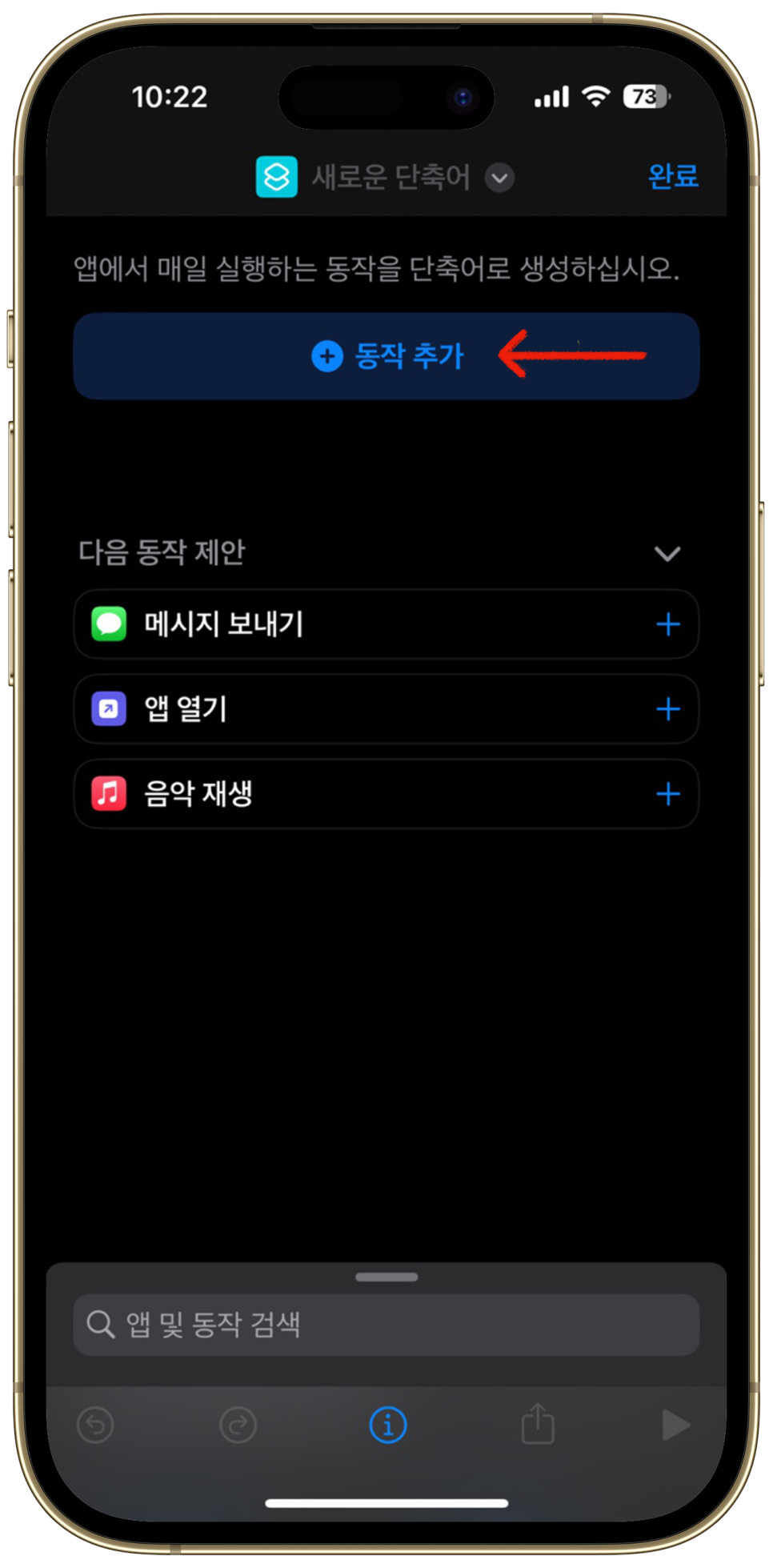Image resolution: width=773 pixels, height=1568 pixels.
Task: Tap the share icon in toolbar
Action: click(538, 1424)
